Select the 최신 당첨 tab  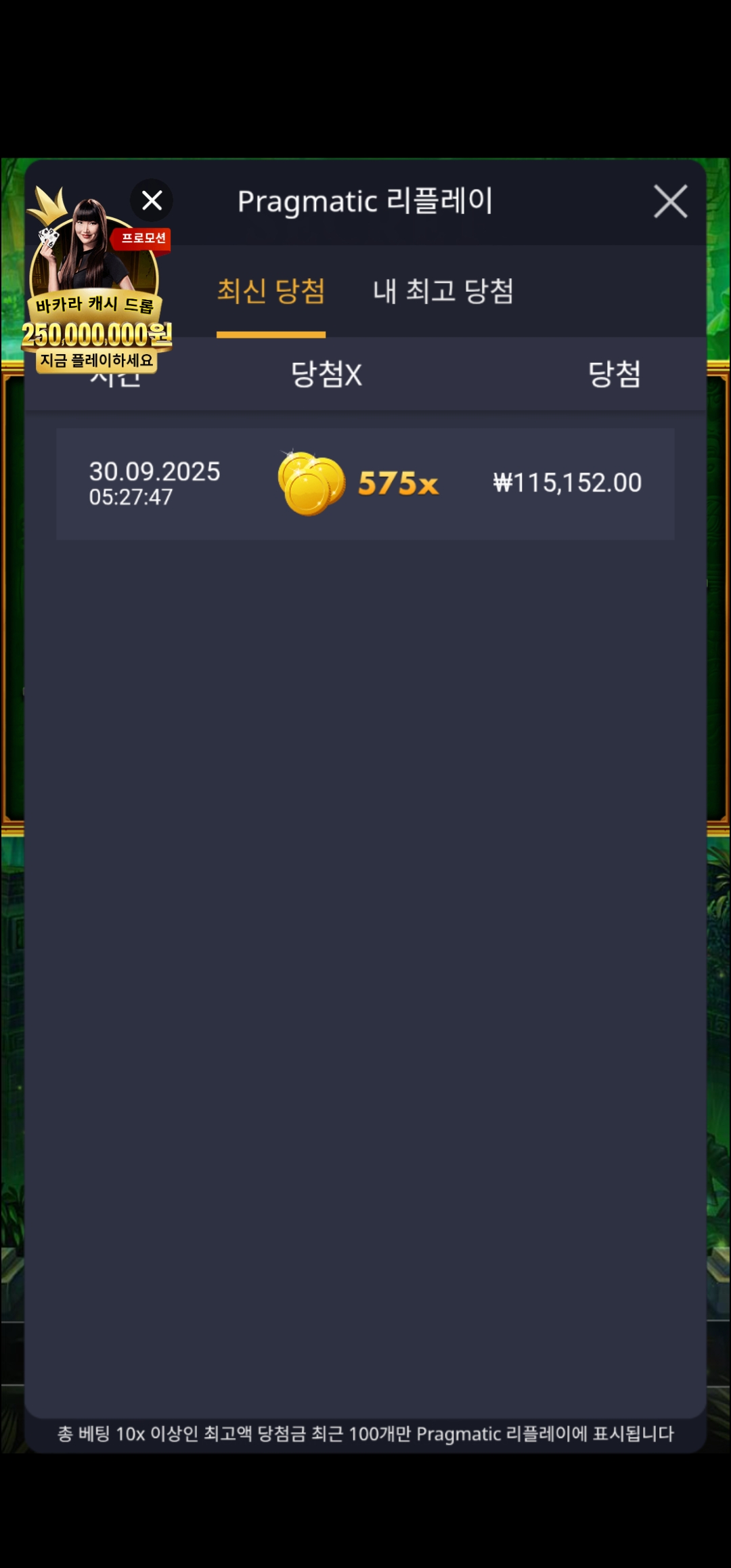pos(271,292)
